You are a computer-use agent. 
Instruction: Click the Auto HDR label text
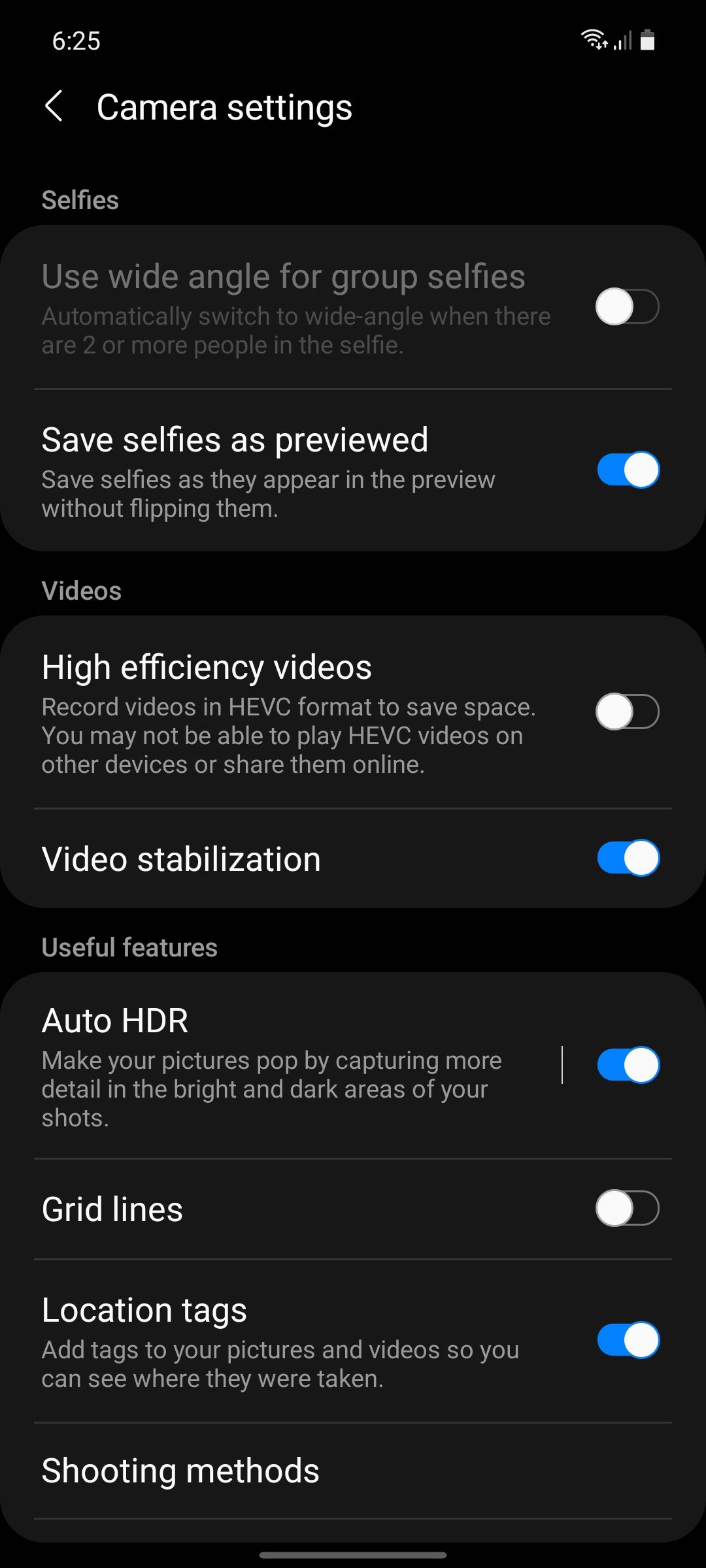point(114,1020)
